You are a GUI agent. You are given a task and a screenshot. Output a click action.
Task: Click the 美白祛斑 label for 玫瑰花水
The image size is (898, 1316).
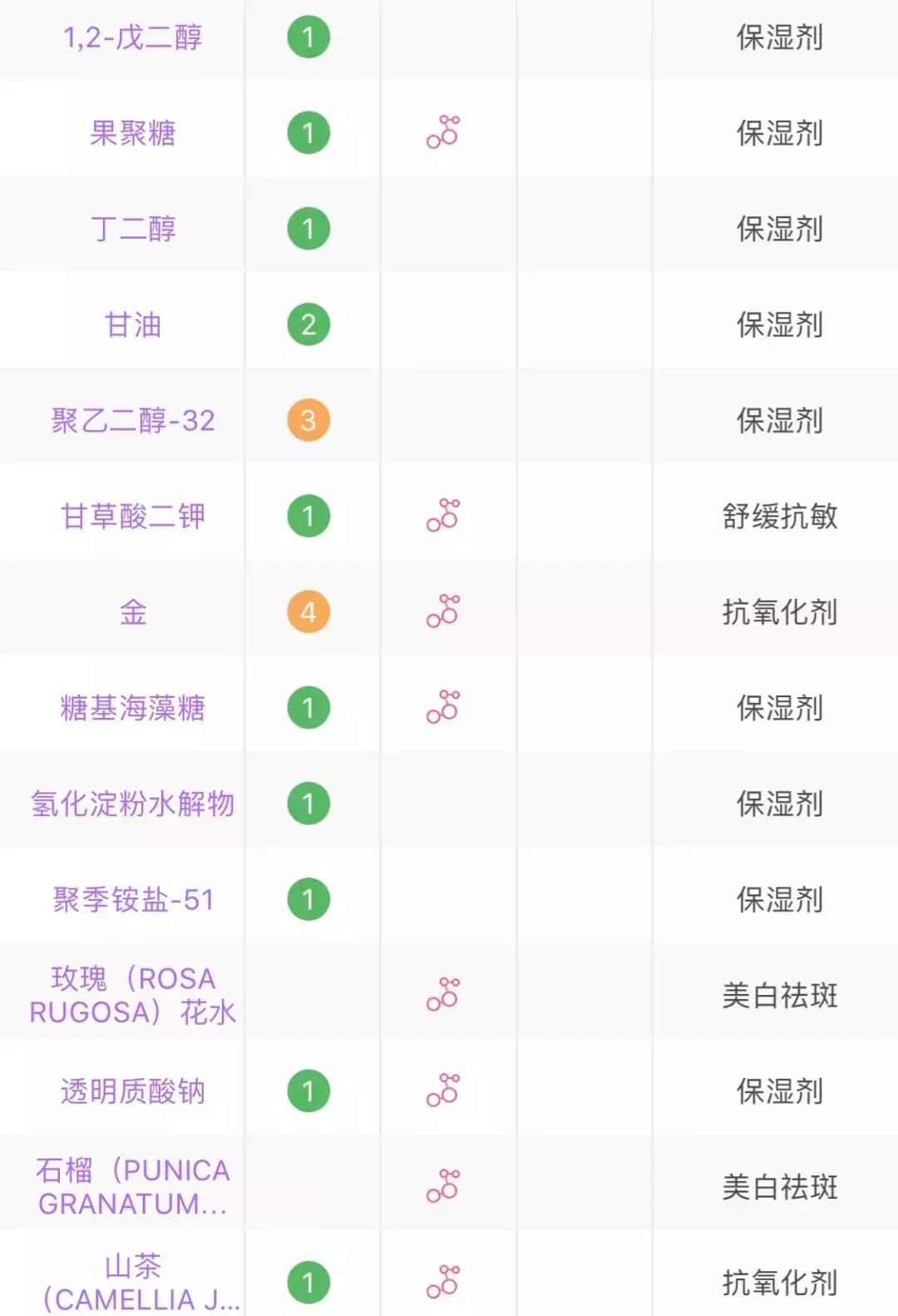[782, 994]
